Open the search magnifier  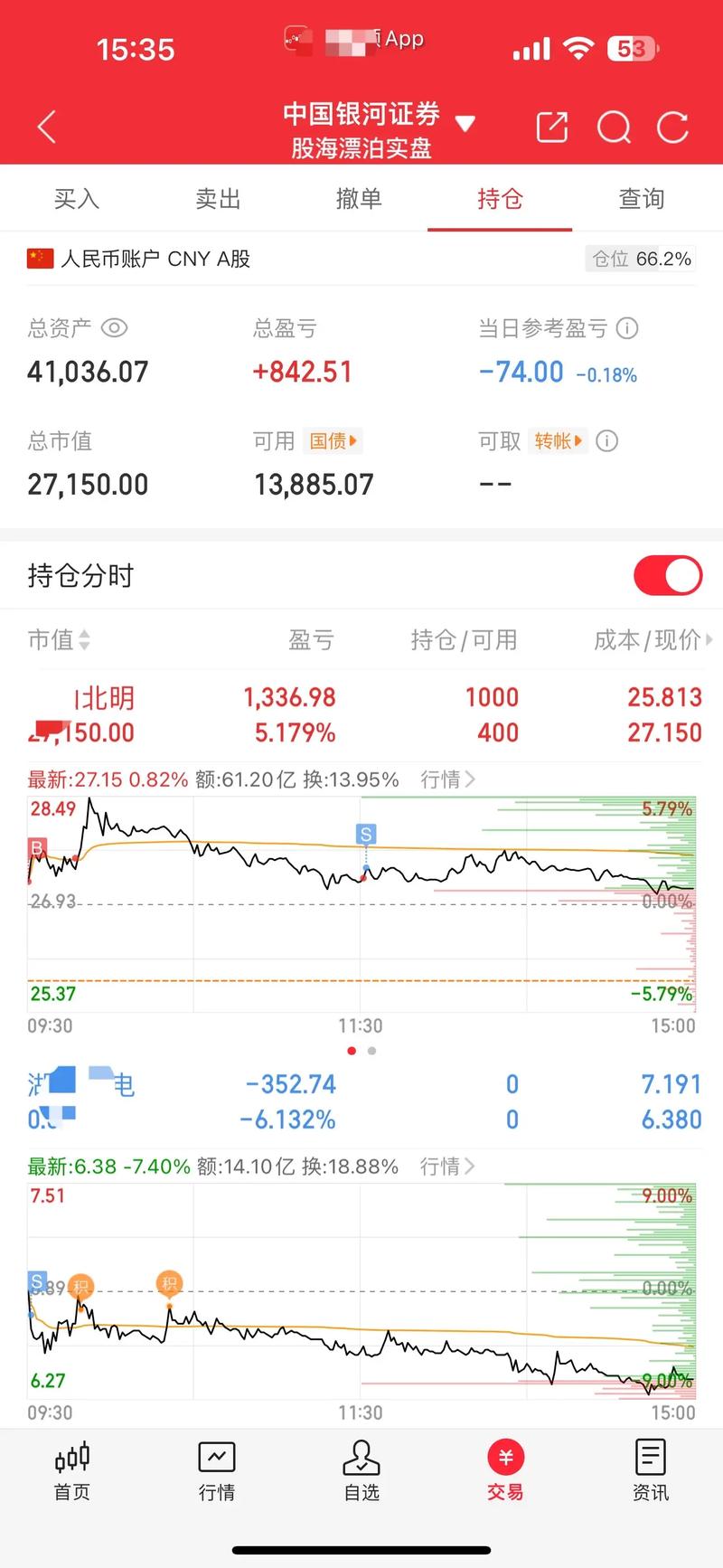pyautogui.click(x=614, y=128)
